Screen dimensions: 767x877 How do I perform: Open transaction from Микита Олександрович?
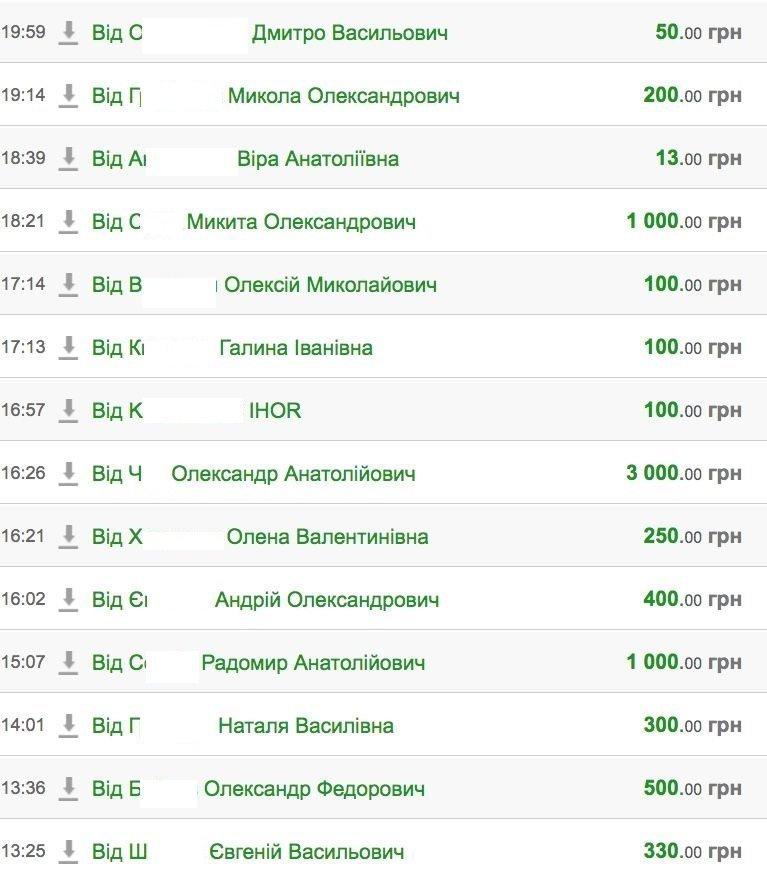click(300, 222)
